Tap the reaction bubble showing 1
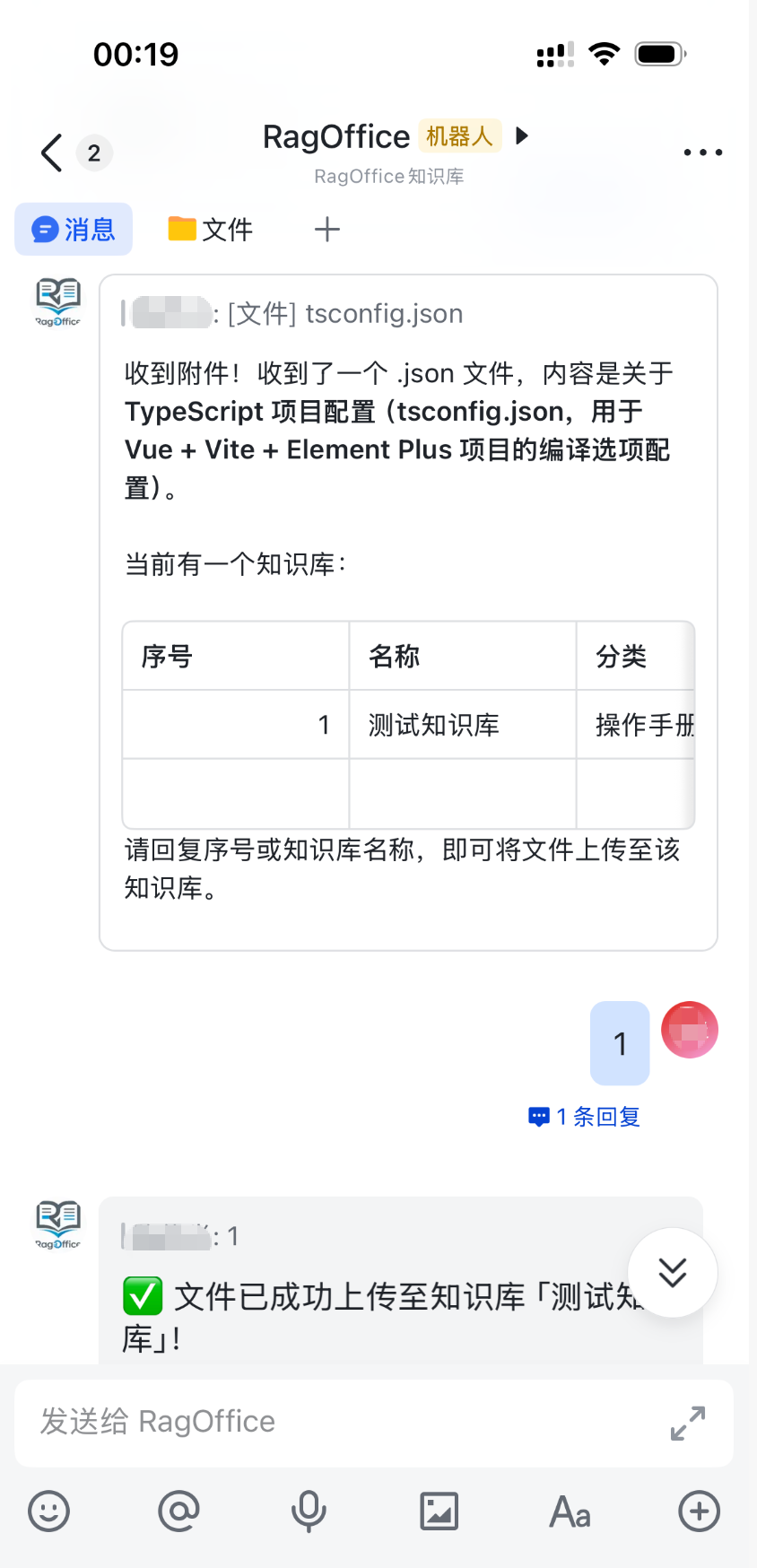Image resolution: width=757 pixels, height=1568 pixels. (x=619, y=1042)
